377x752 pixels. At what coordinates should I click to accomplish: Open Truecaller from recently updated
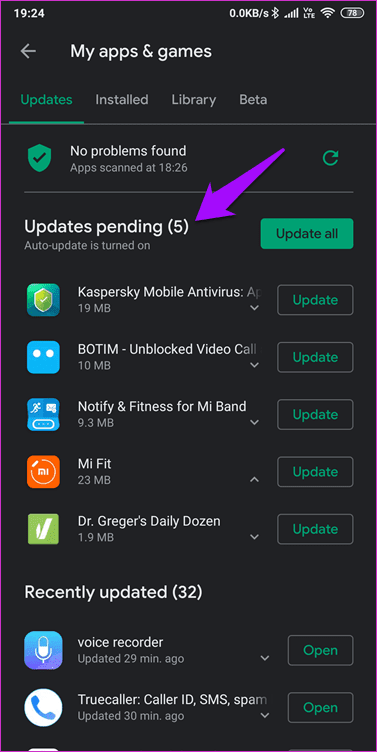320,707
